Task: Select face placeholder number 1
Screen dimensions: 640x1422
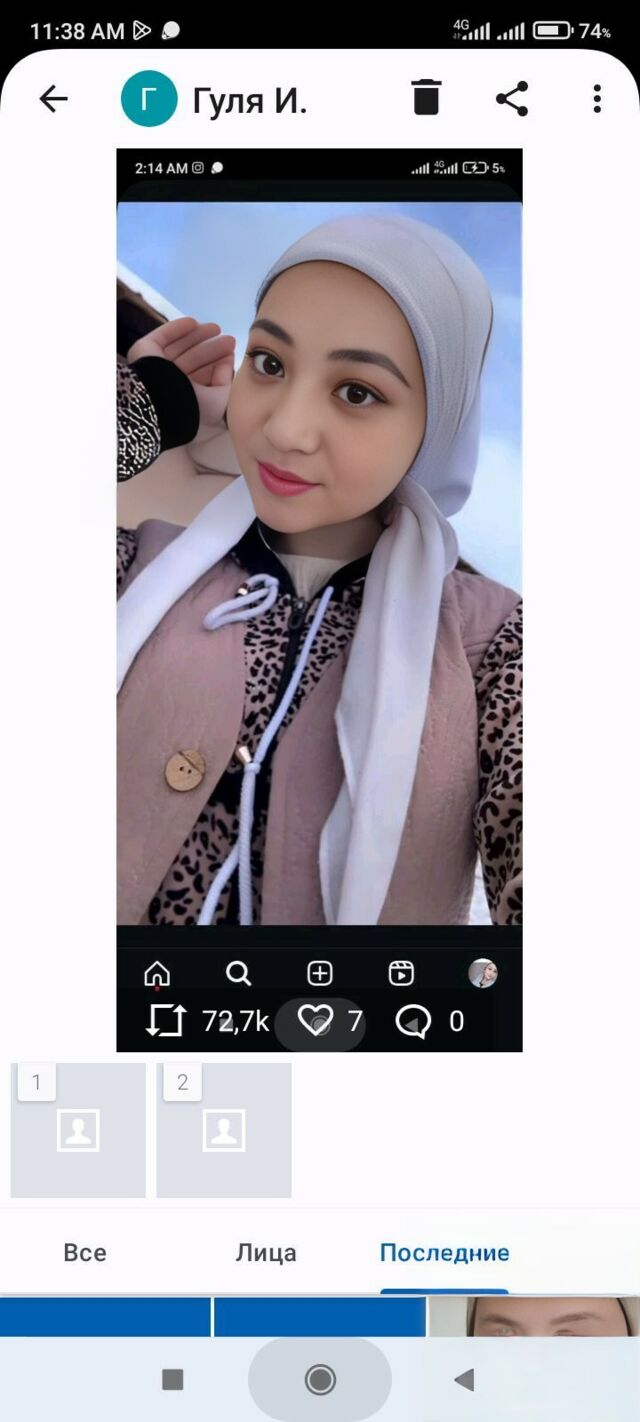Action: click(78, 1130)
